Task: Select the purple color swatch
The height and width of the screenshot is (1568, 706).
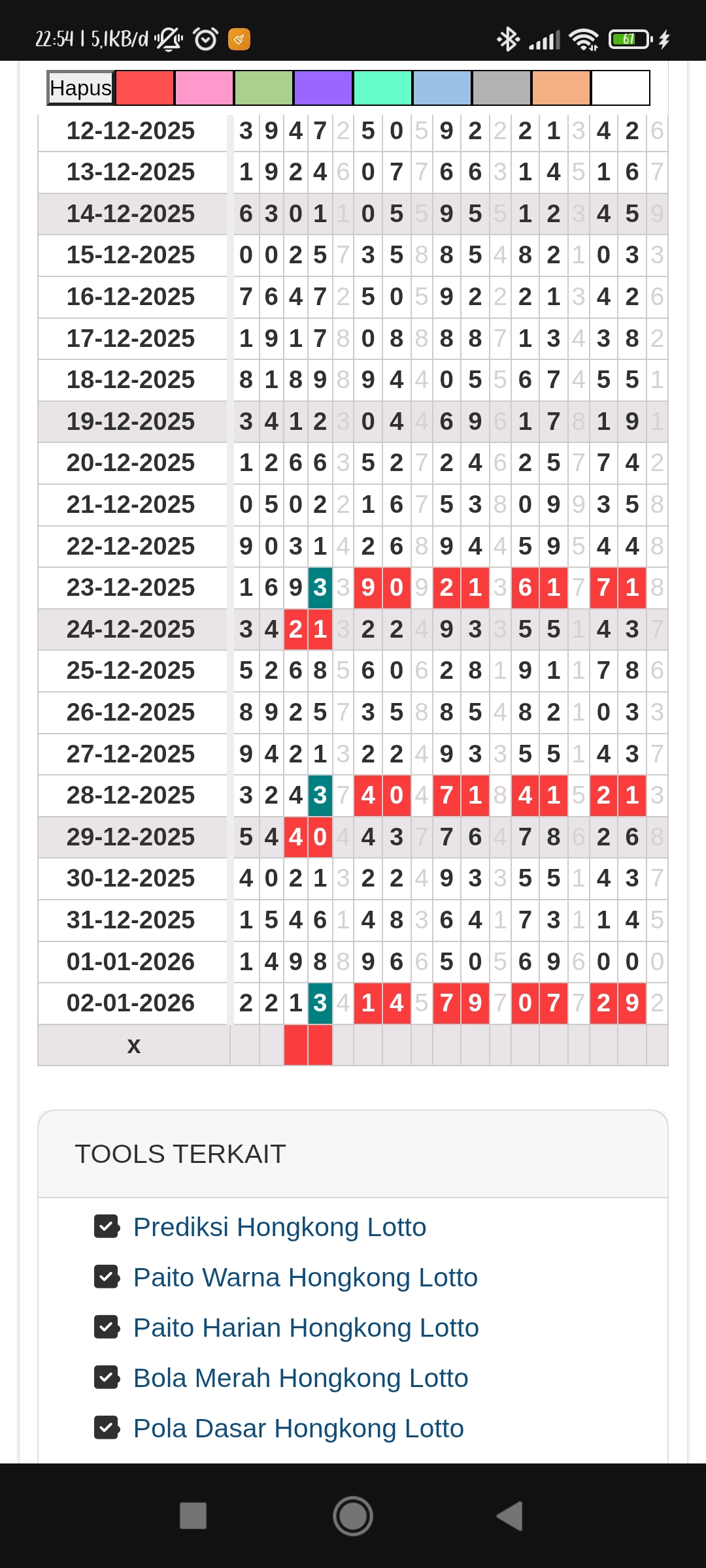Action: click(x=323, y=88)
